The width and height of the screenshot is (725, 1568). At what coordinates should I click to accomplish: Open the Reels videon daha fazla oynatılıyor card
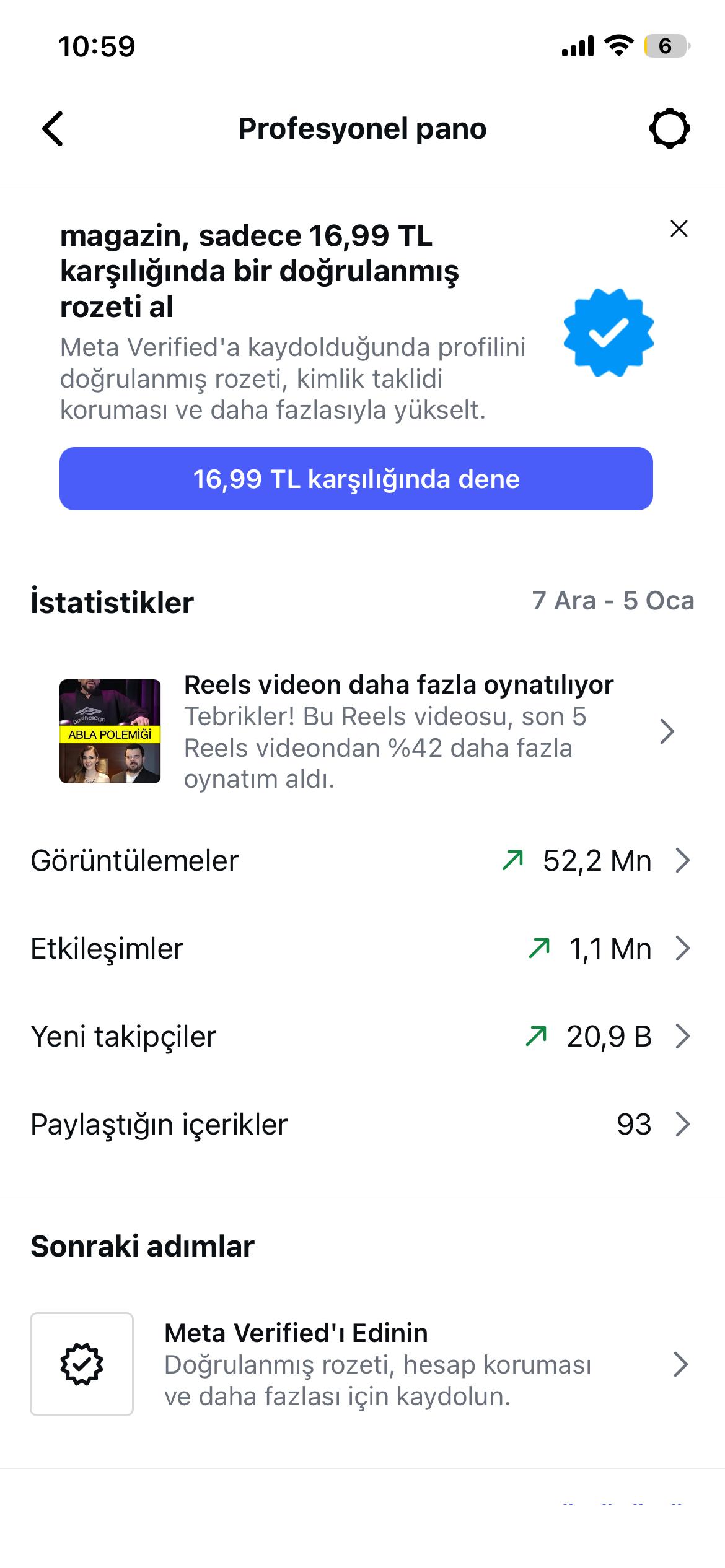click(362, 731)
